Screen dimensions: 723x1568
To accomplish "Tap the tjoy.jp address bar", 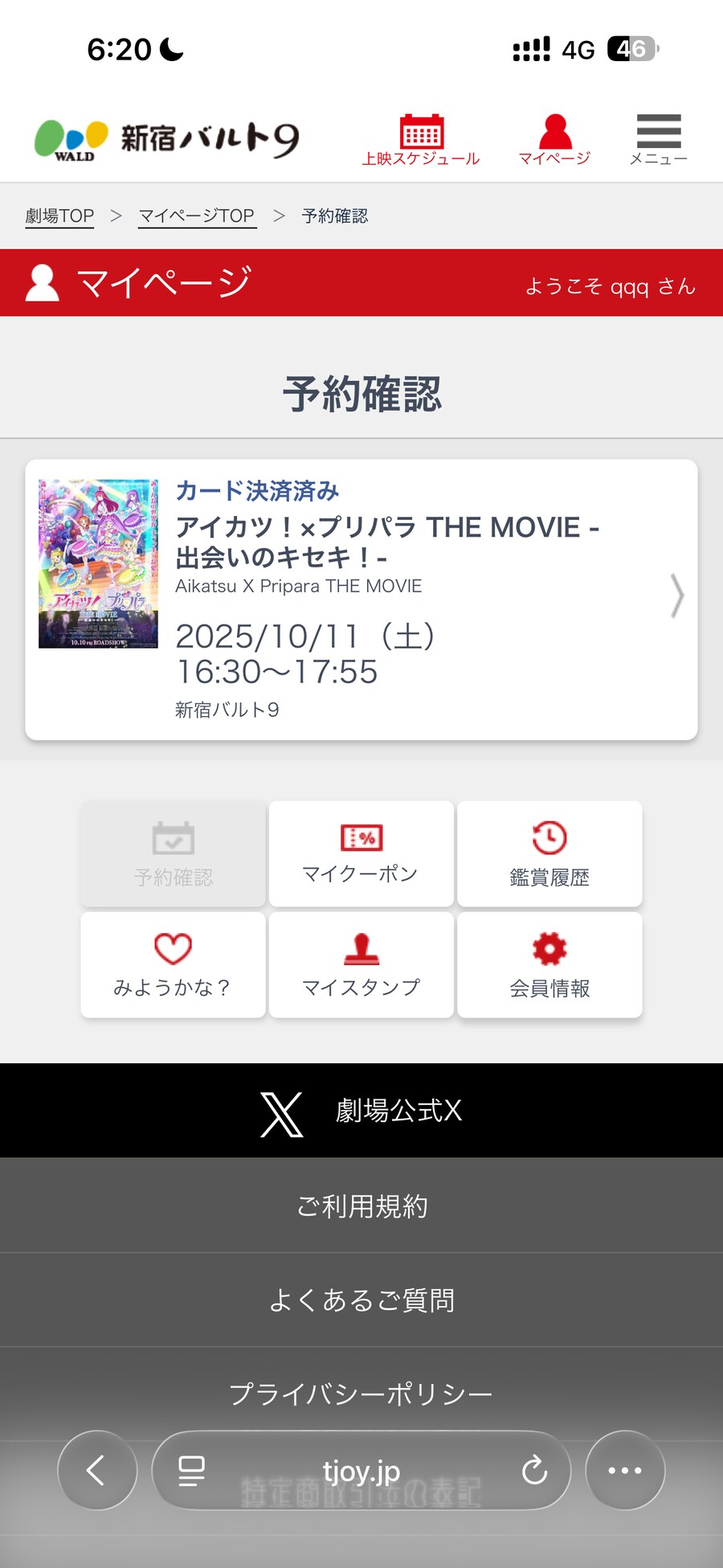I will click(361, 1471).
